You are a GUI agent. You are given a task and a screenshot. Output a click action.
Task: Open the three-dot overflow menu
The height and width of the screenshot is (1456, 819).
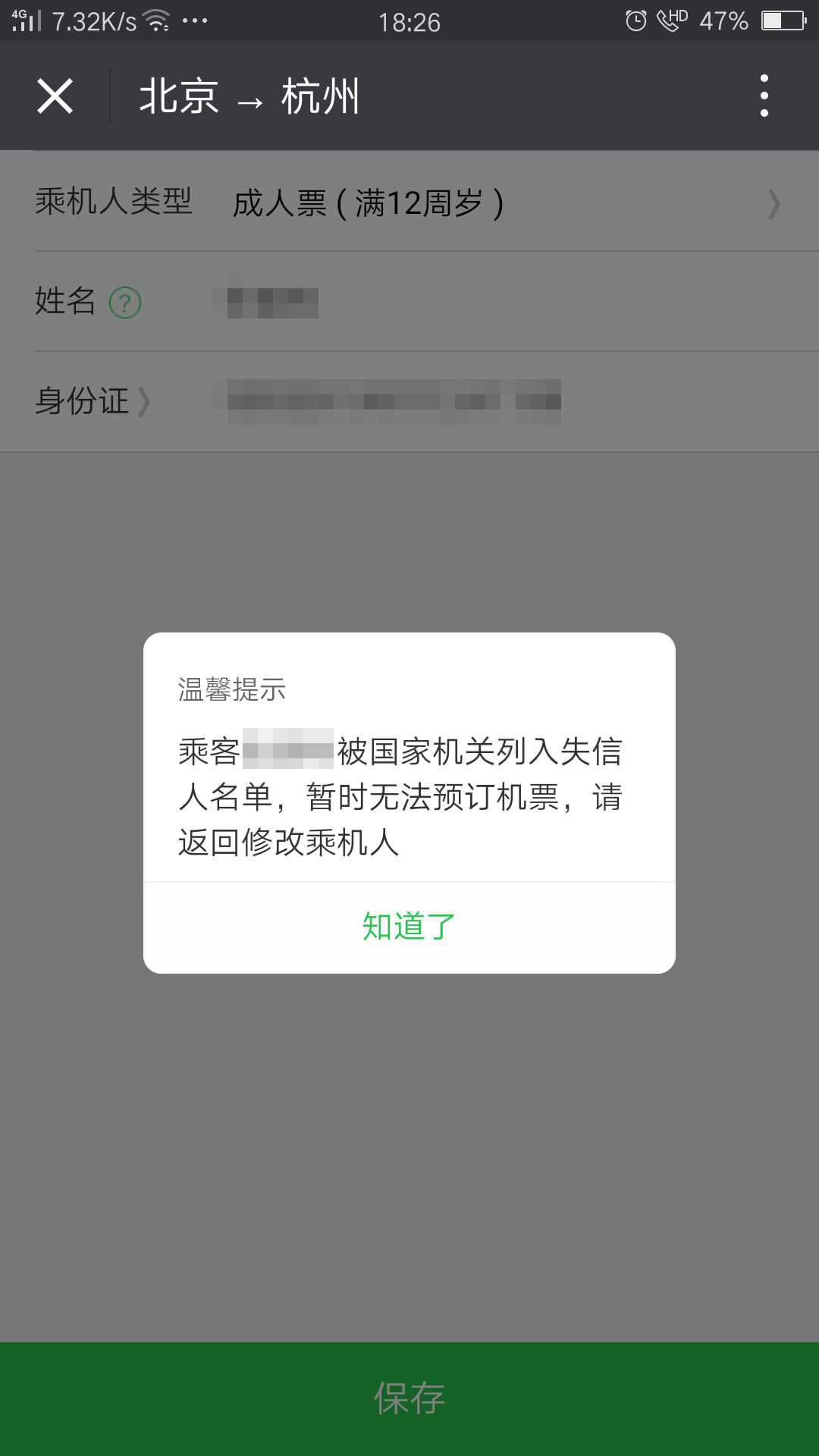(764, 96)
